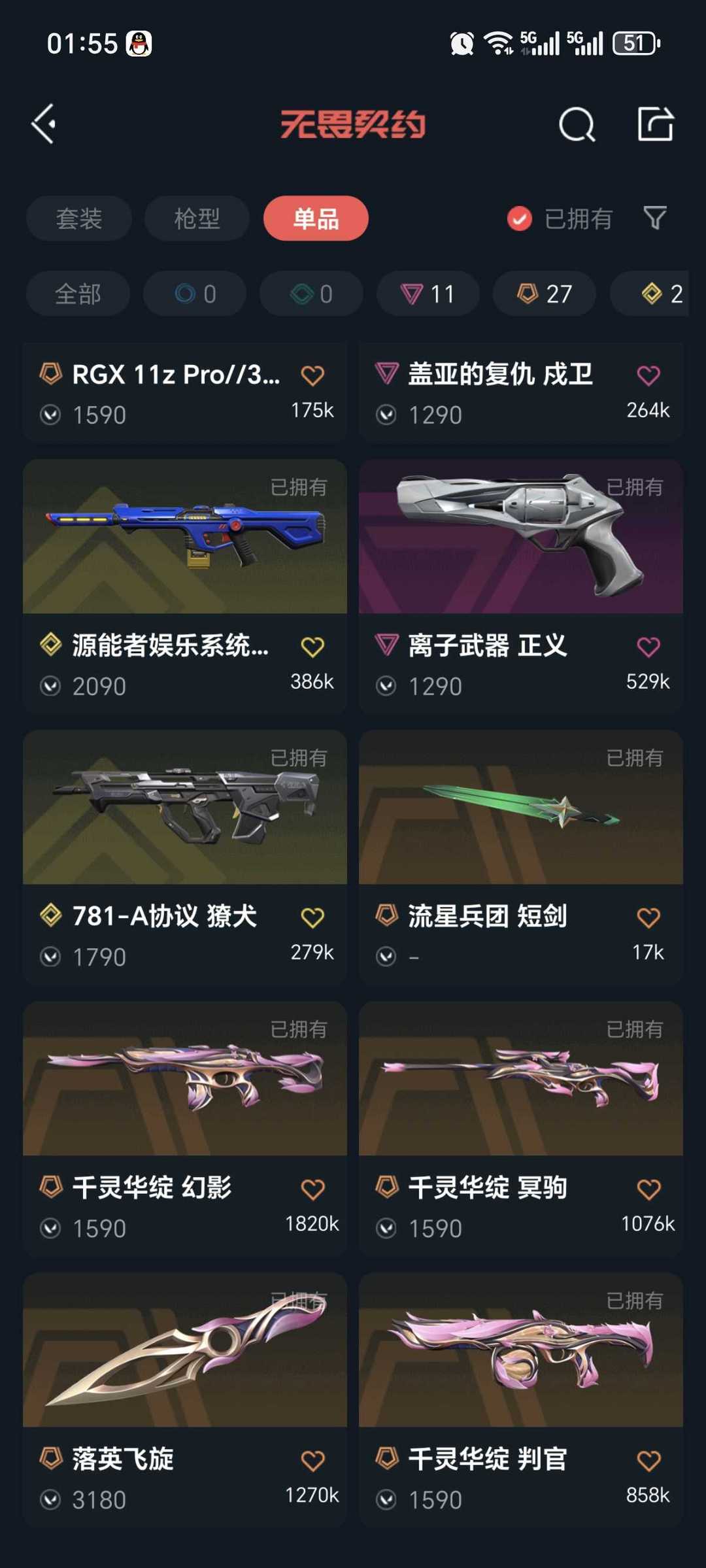Switch to the 套装 tab
The image size is (706, 1568).
pyautogui.click(x=79, y=218)
